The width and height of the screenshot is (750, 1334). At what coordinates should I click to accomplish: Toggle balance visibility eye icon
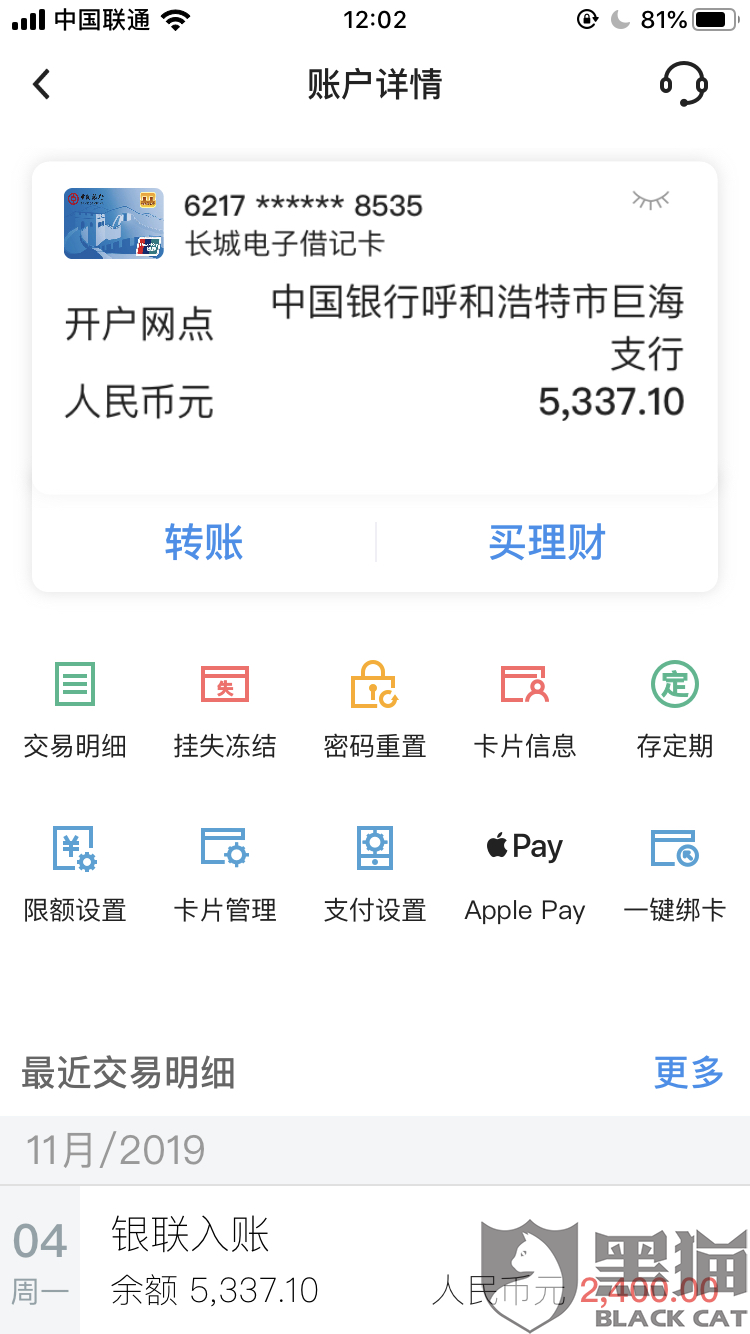coord(650,201)
